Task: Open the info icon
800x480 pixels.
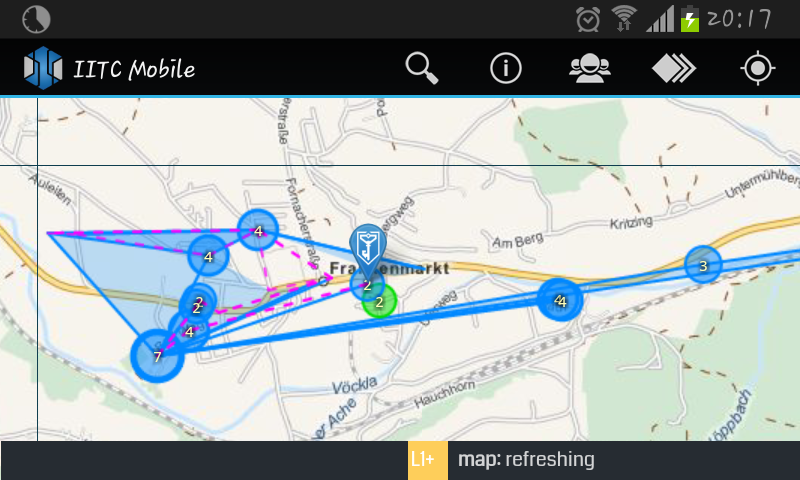Action: coord(506,68)
